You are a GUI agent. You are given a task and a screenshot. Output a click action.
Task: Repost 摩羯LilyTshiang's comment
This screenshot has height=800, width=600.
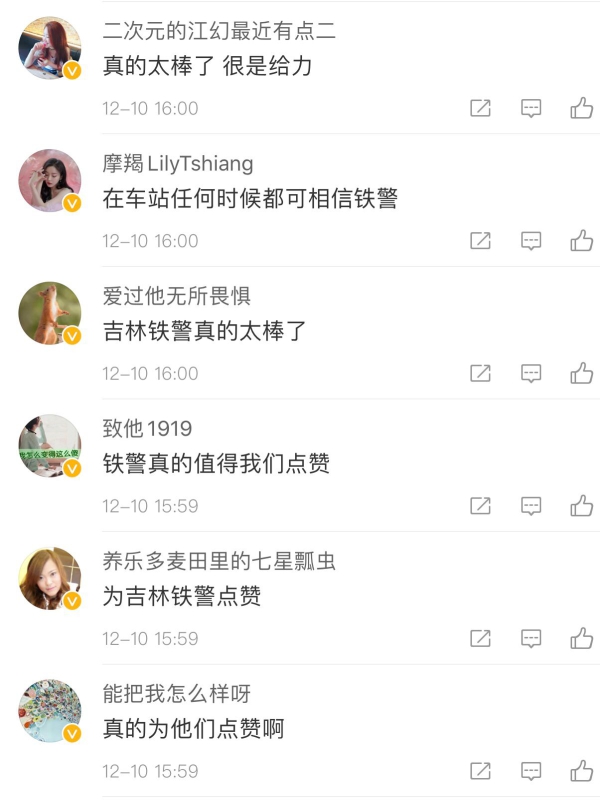480,241
